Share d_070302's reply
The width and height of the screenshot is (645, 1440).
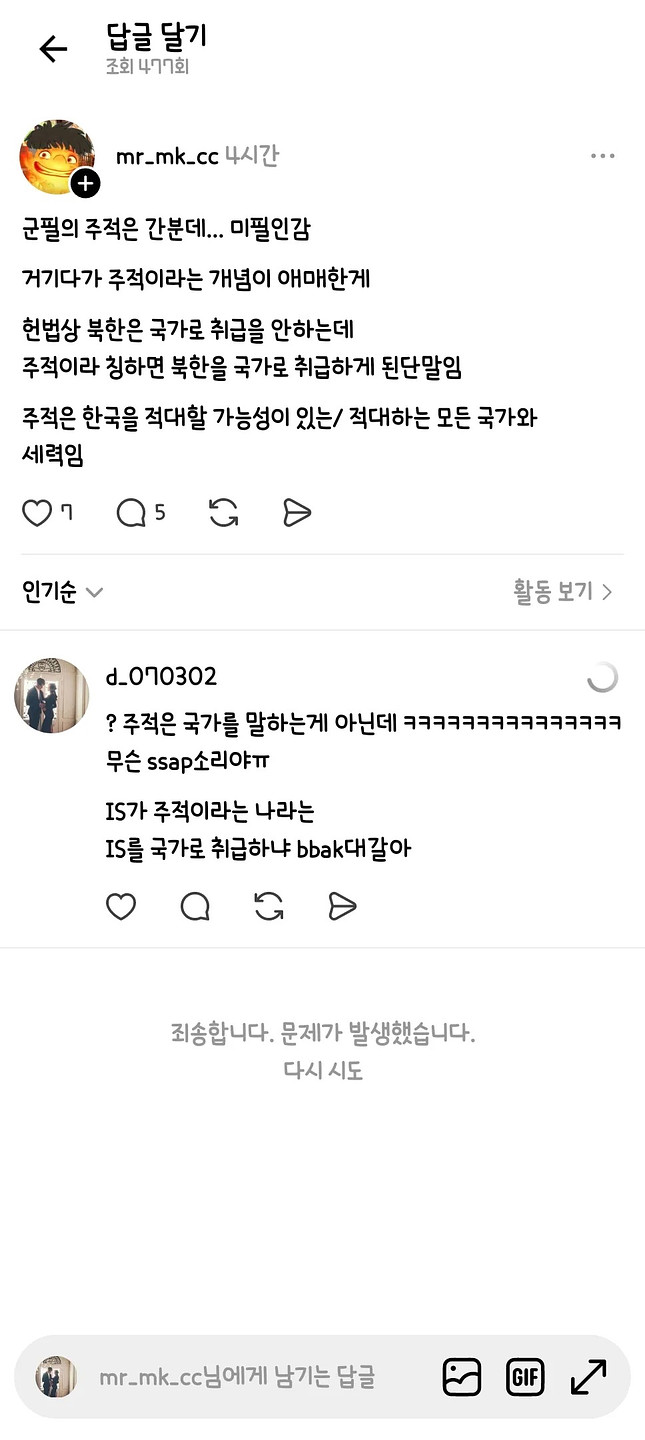(x=342, y=907)
